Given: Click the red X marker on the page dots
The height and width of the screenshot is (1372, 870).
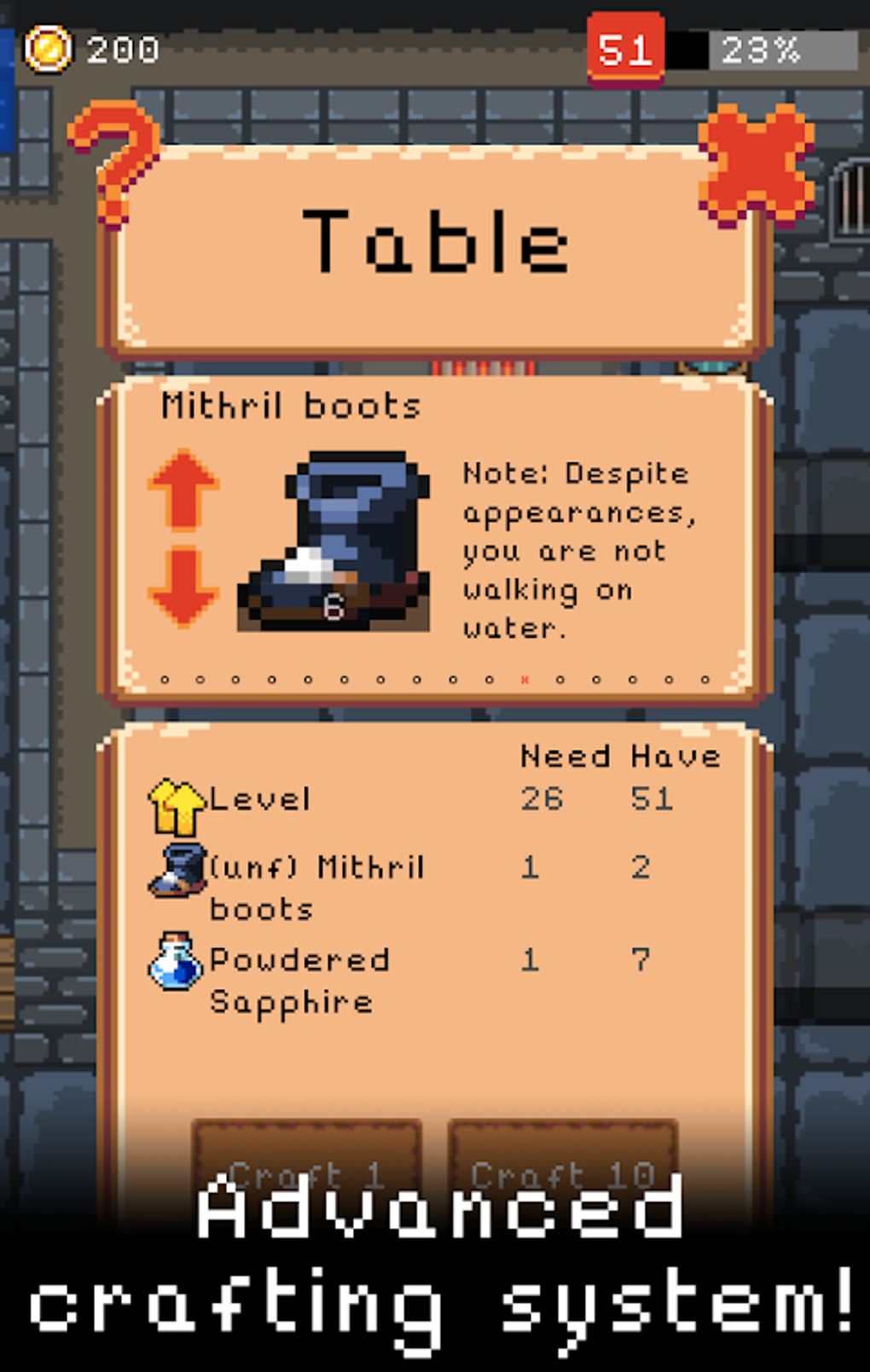Looking at the screenshot, I should [526, 680].
